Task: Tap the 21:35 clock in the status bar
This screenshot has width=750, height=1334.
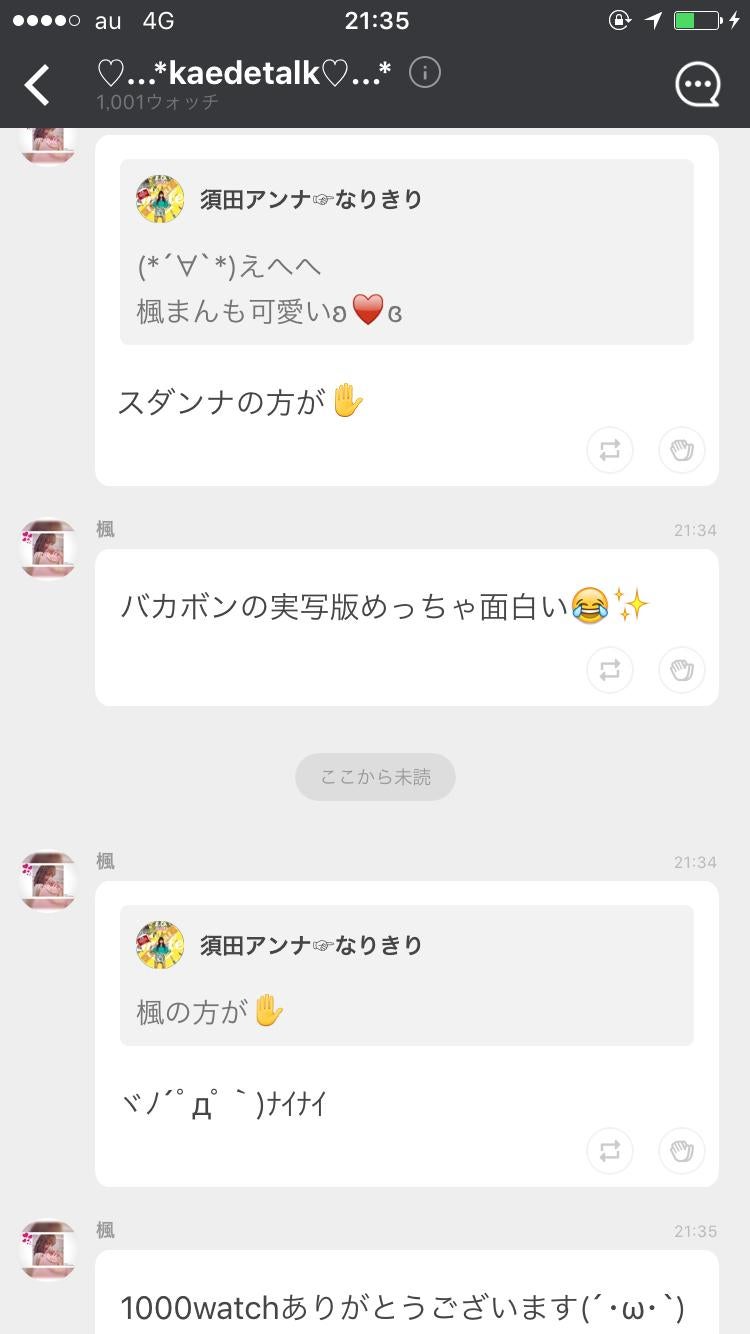Action: tap(375, 22)
